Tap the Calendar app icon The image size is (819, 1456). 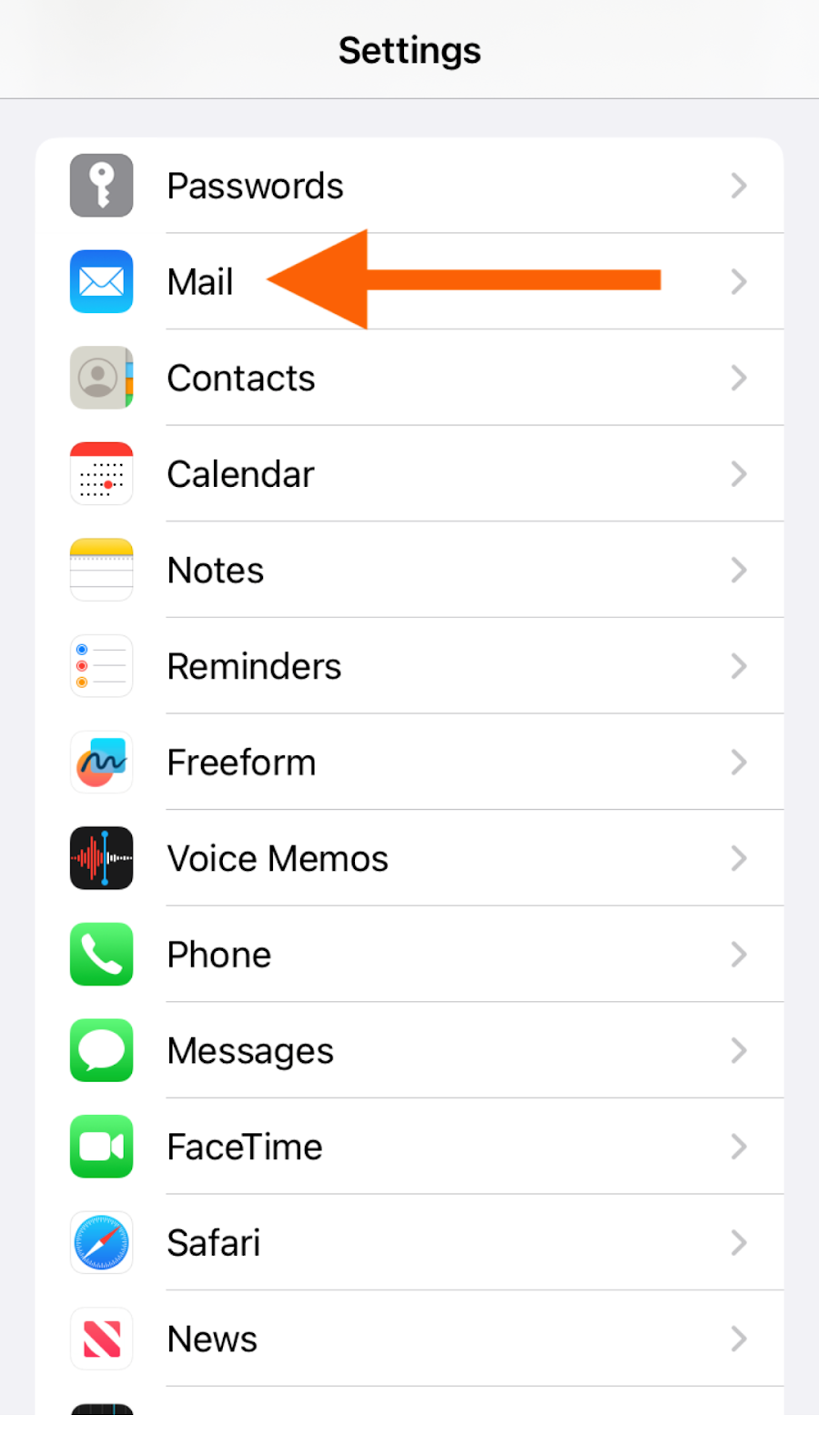click(x=101, y=473)
